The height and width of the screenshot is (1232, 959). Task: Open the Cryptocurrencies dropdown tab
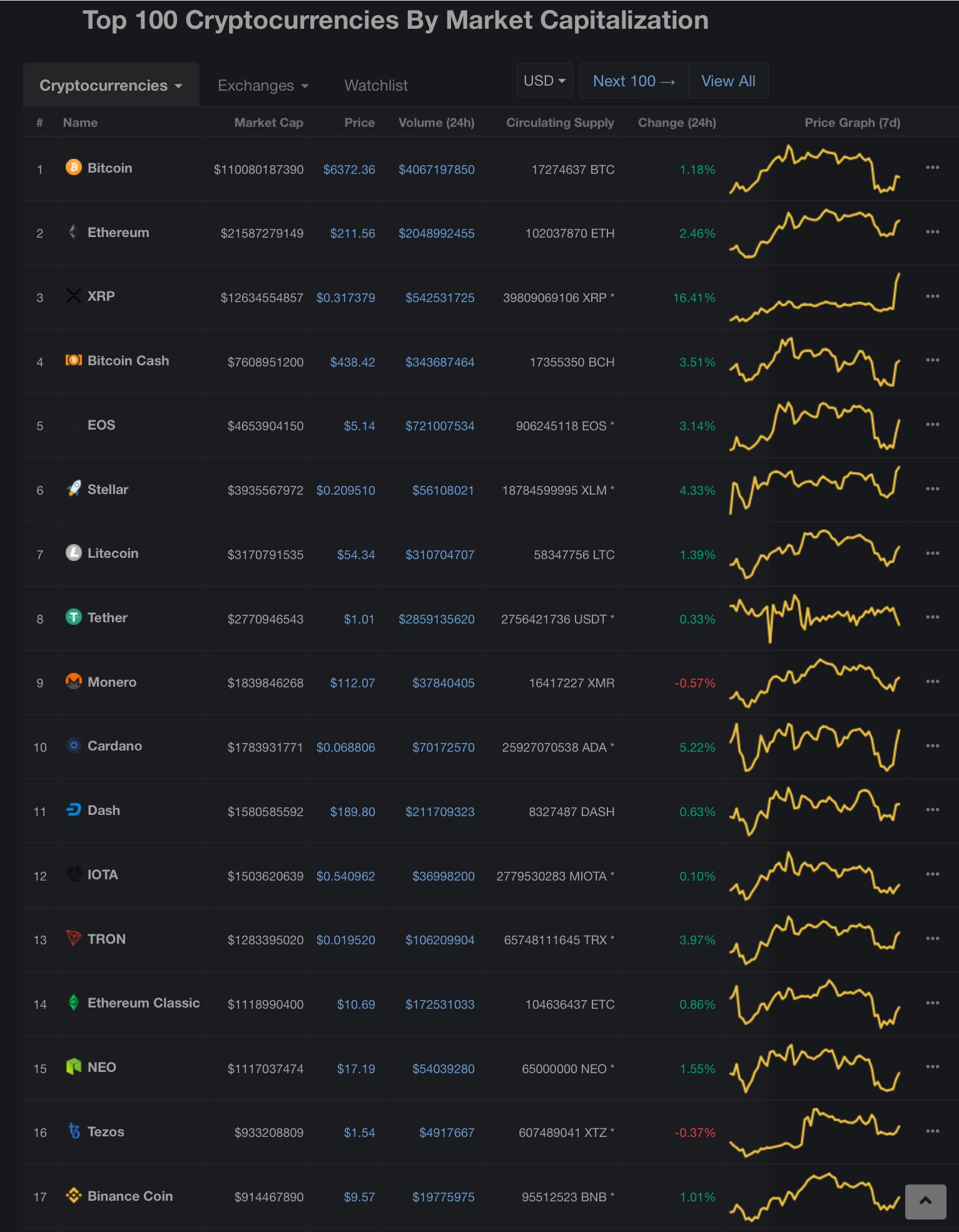[111, 85]
